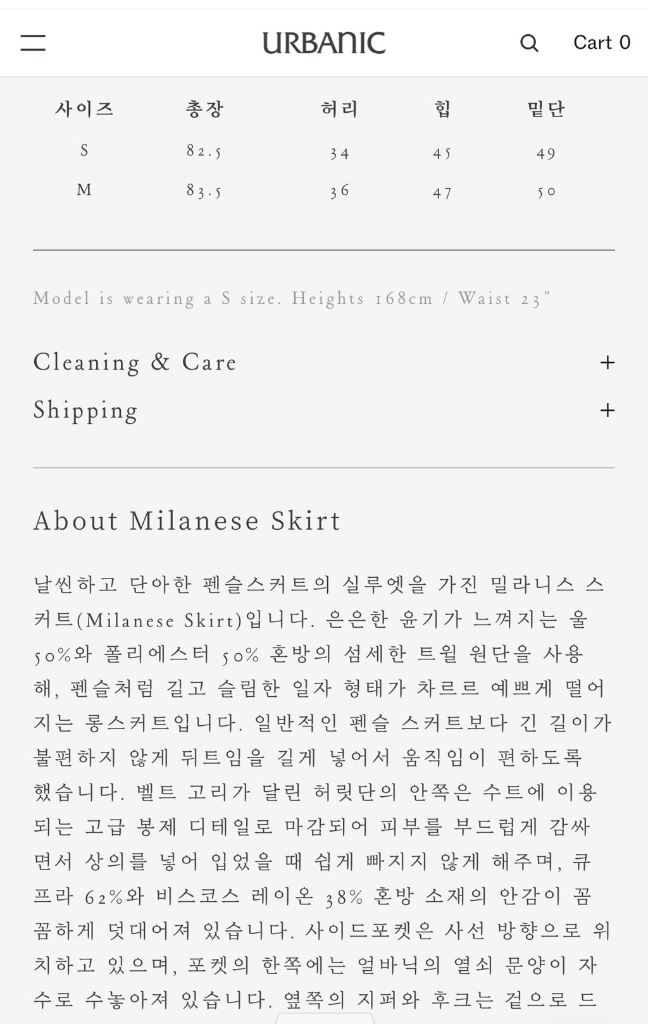Viewport: 648px width, 1024px height.
Task: Expand the Cleaning & Care section
Action: (x=324, y=362)
